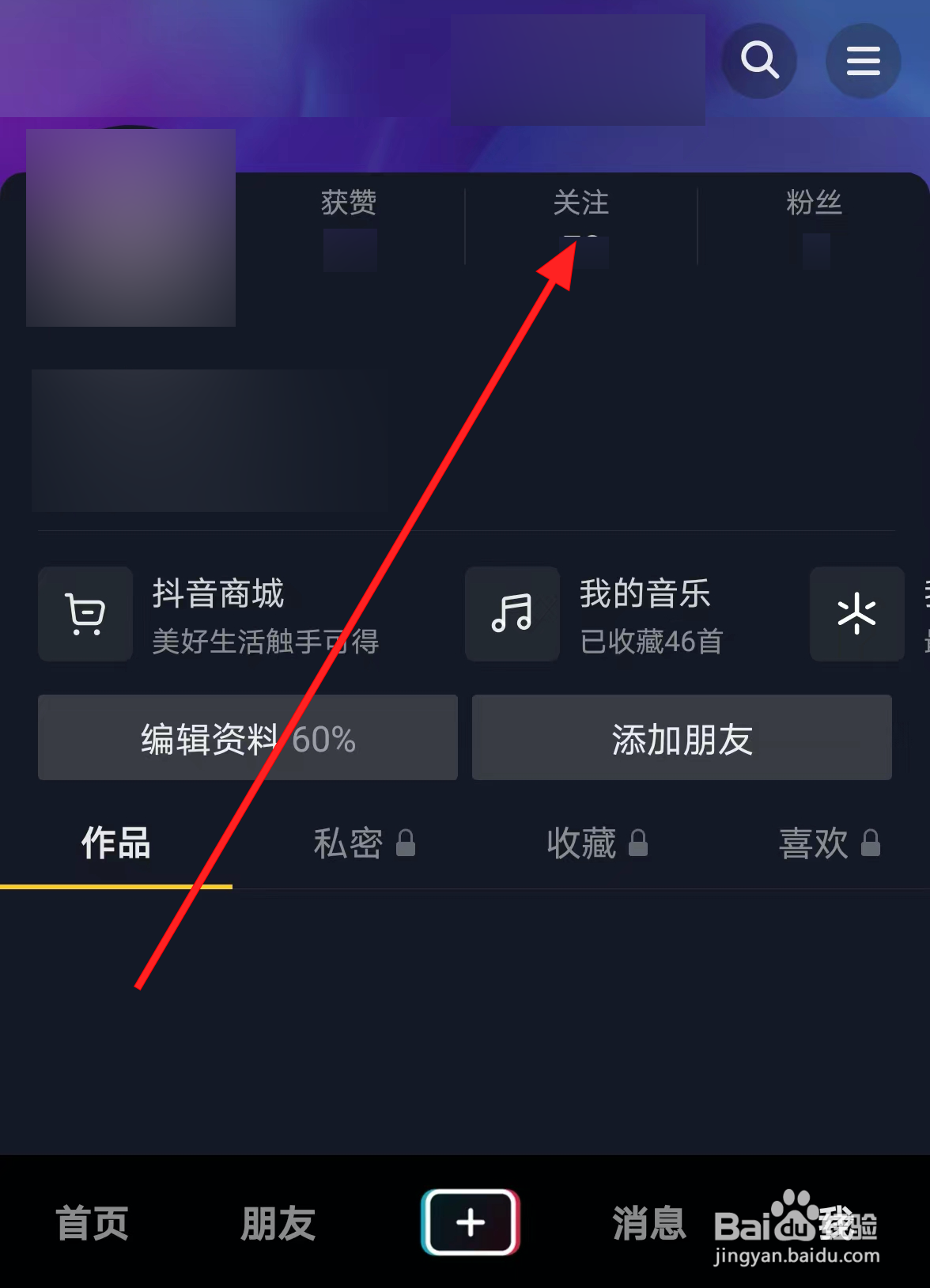930x1288 pixels.
Task: Tap the create post plus icon
Action: click(x=470, y=1223)
